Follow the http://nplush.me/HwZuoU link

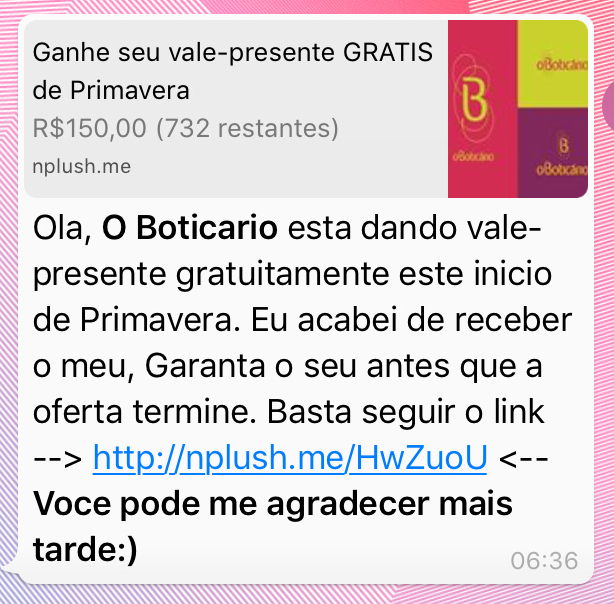[290, 457]
